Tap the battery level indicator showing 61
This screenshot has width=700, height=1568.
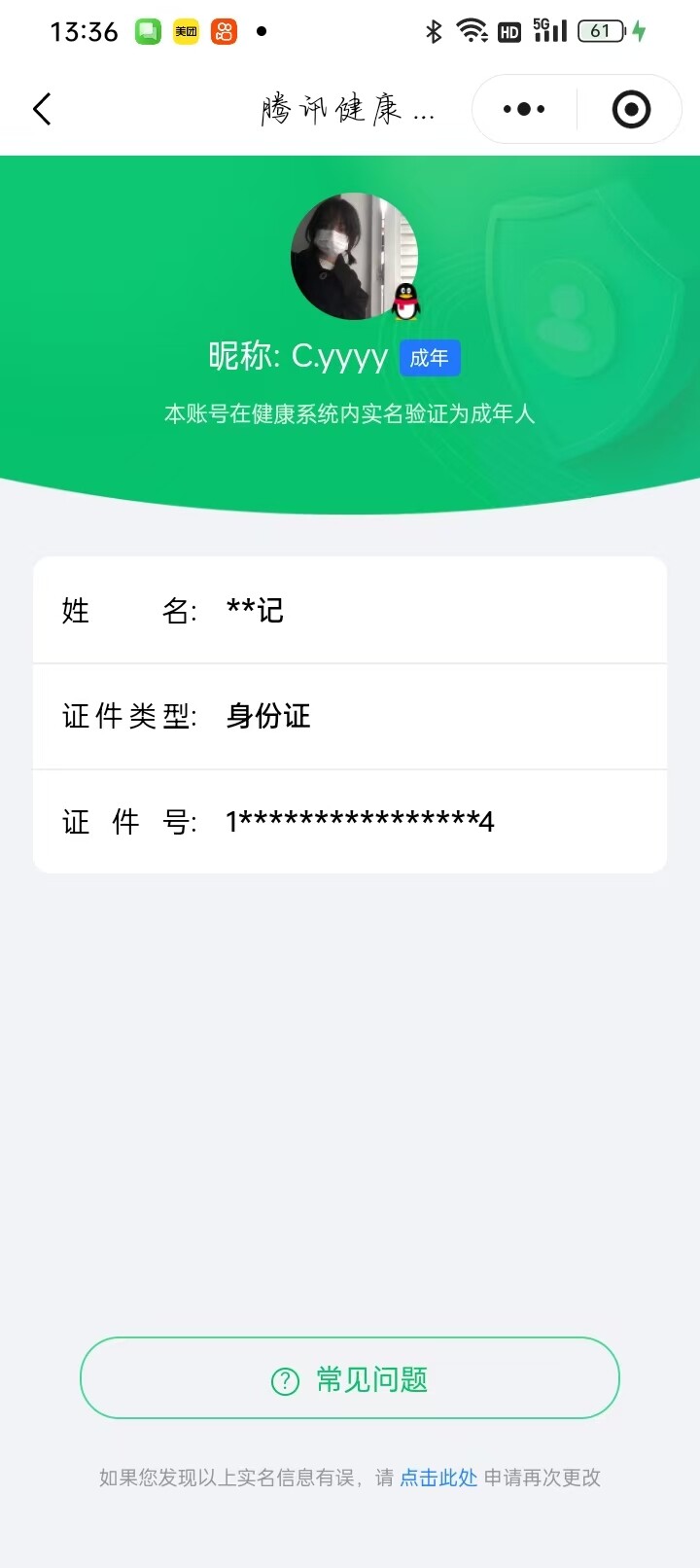[600, 30]
